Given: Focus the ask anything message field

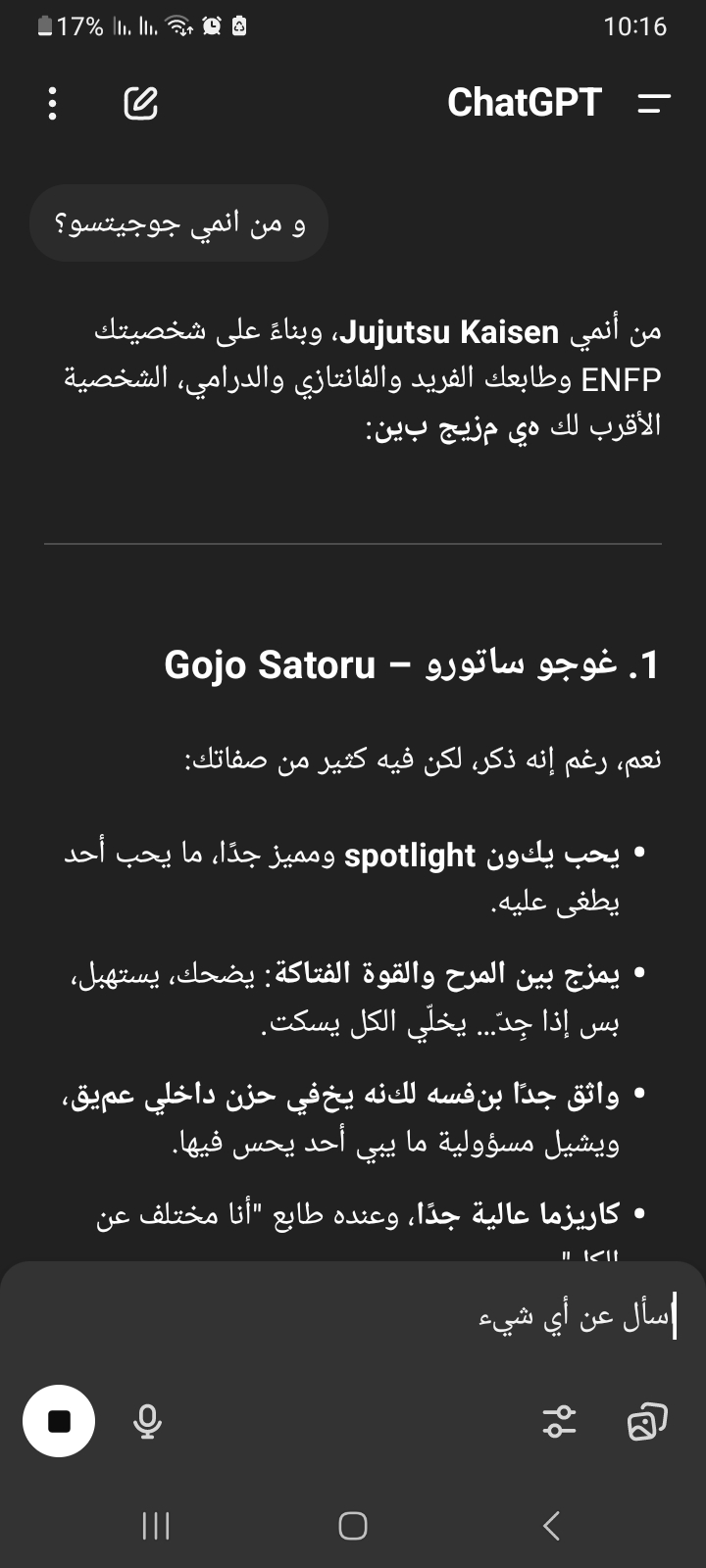Looking at the screenshot, I should [392, 1316].
